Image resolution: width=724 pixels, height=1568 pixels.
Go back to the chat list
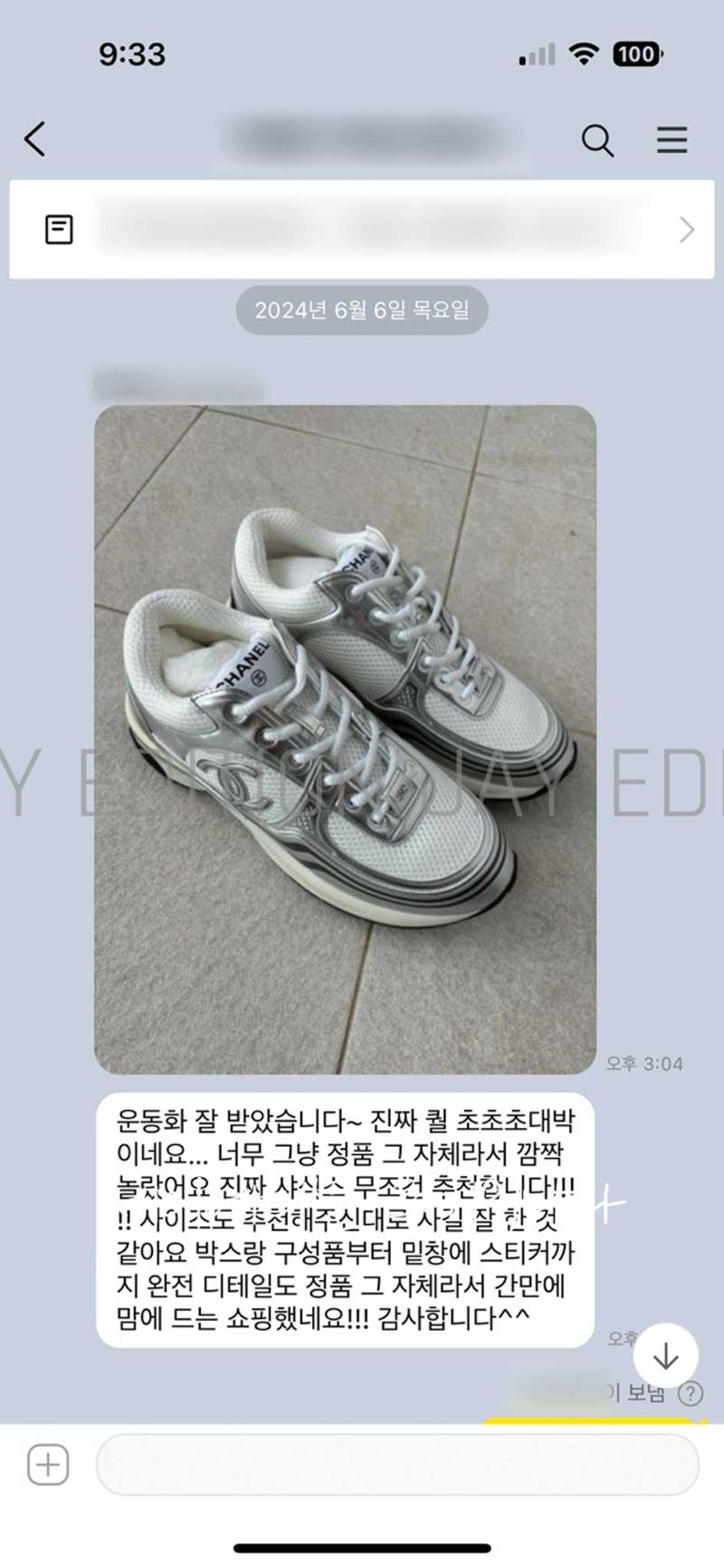point(35,139)
